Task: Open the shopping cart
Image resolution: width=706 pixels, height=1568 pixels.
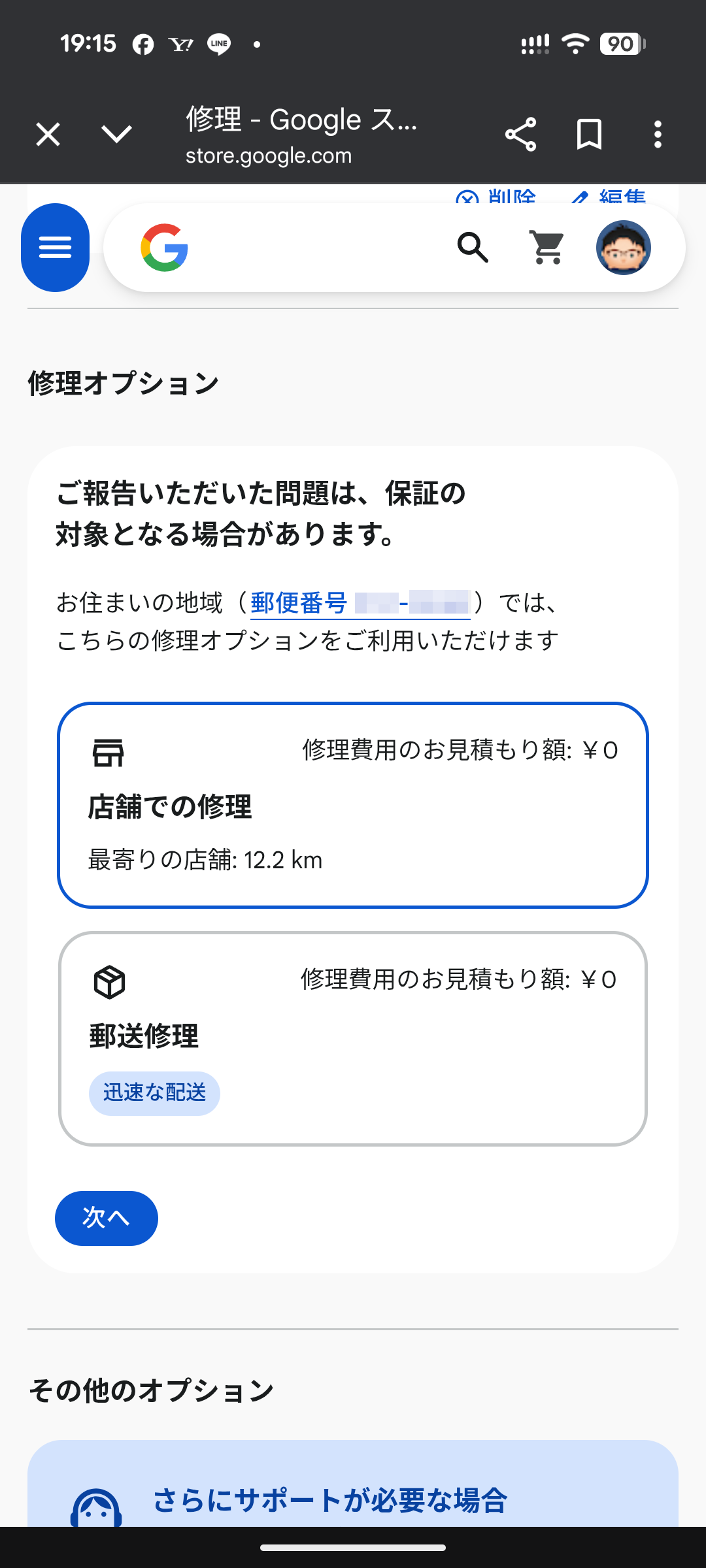Action: click(x=547, y=248)
